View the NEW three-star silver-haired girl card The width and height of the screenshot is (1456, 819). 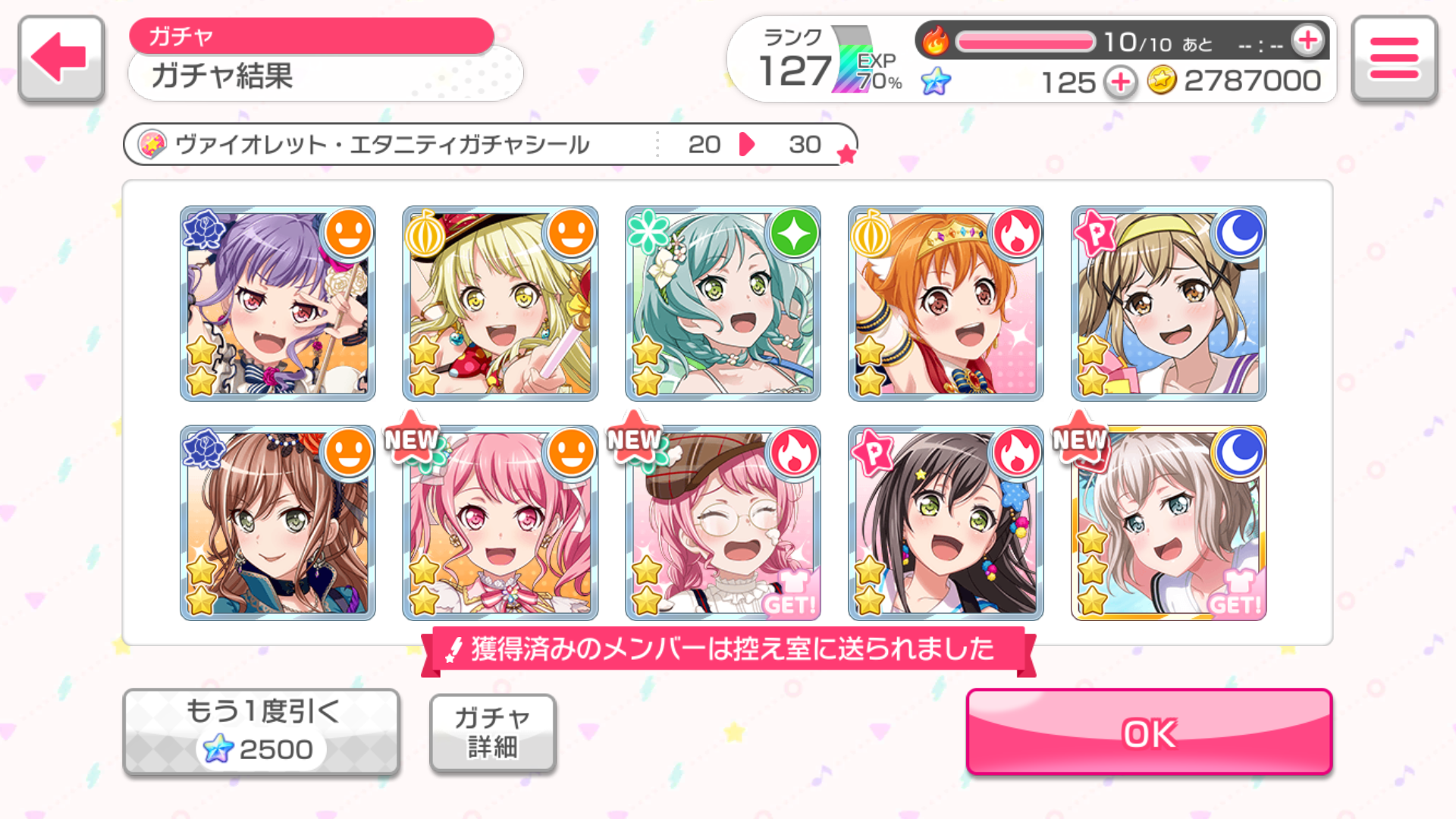click(x=1169, y=523)
